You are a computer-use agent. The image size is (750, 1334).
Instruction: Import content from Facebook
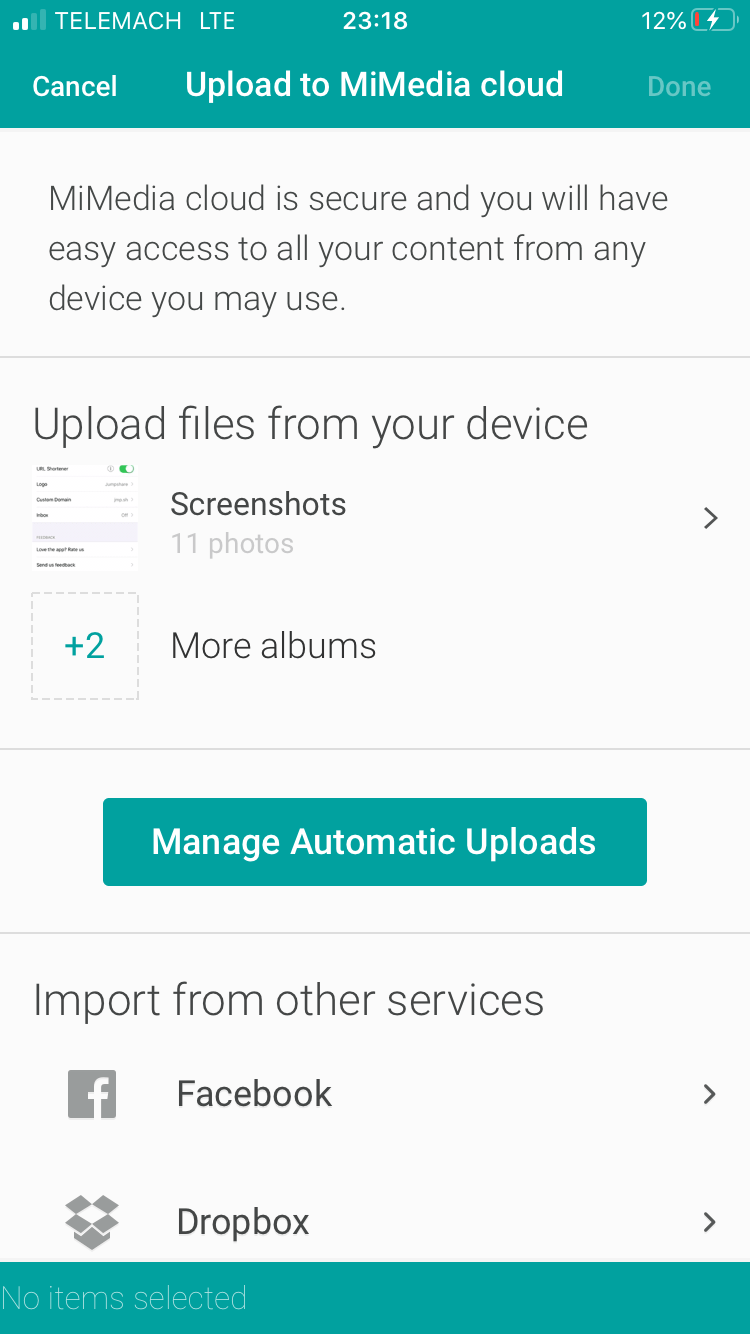click(x=375, y=1094)
